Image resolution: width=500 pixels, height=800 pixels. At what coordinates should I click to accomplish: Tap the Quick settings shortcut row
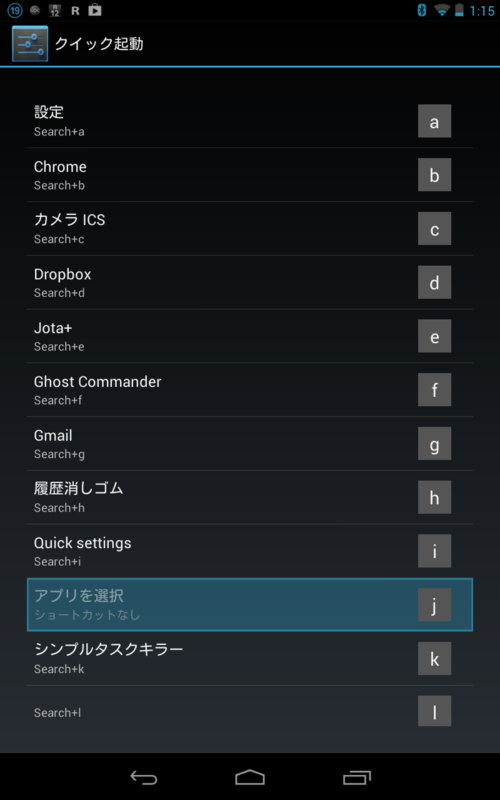[x=249, y=551]
